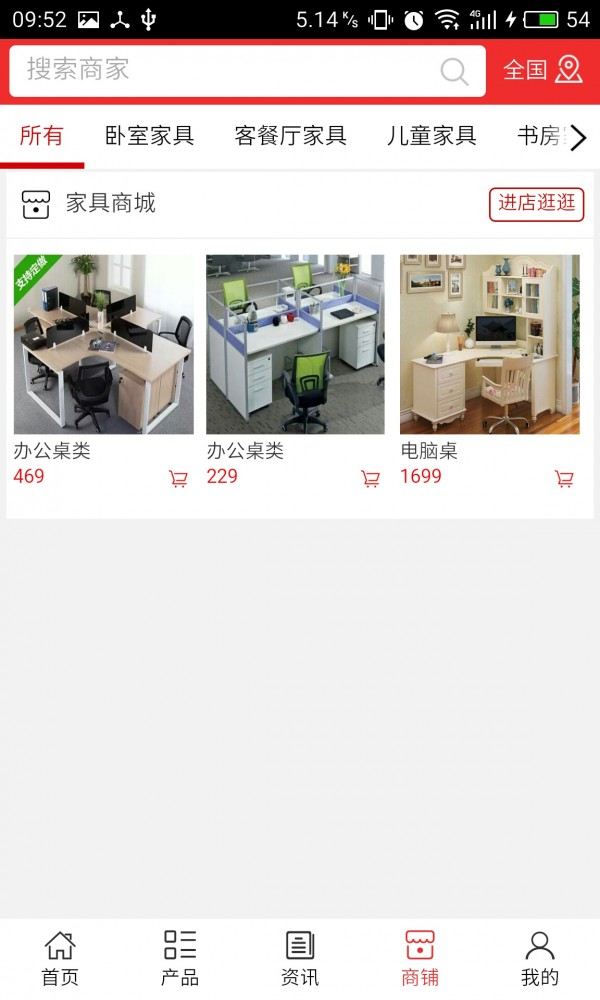Switch to the 产品 tab
Image resolution: width=600 pixels, height=1000 pixels.
pos(180,958)
